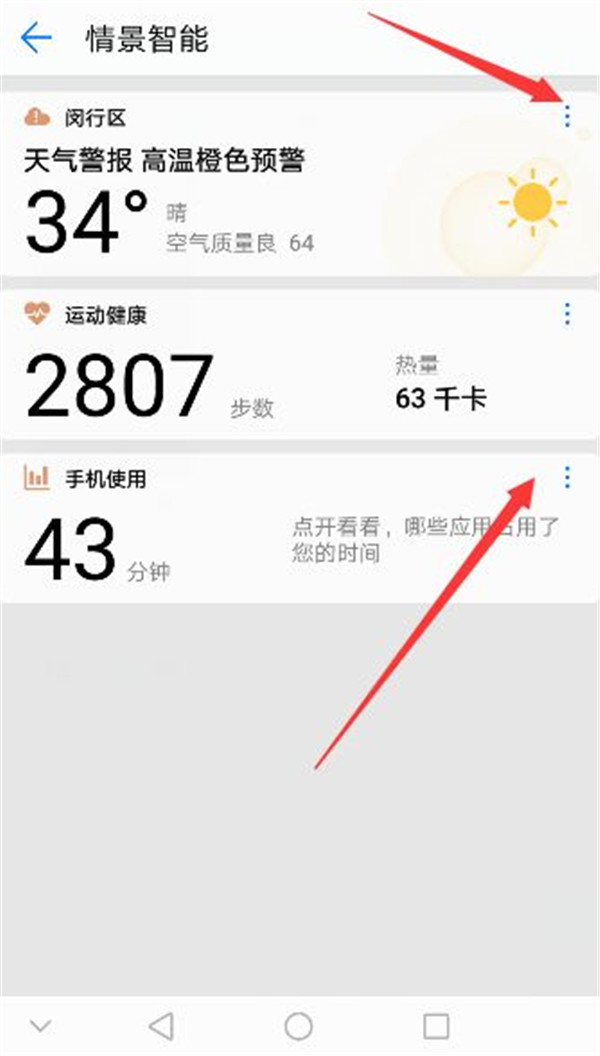The image size is (600, 1056).
Task: Hide the navigation bar with down chevron
Action: click(x=41, y=1026)
